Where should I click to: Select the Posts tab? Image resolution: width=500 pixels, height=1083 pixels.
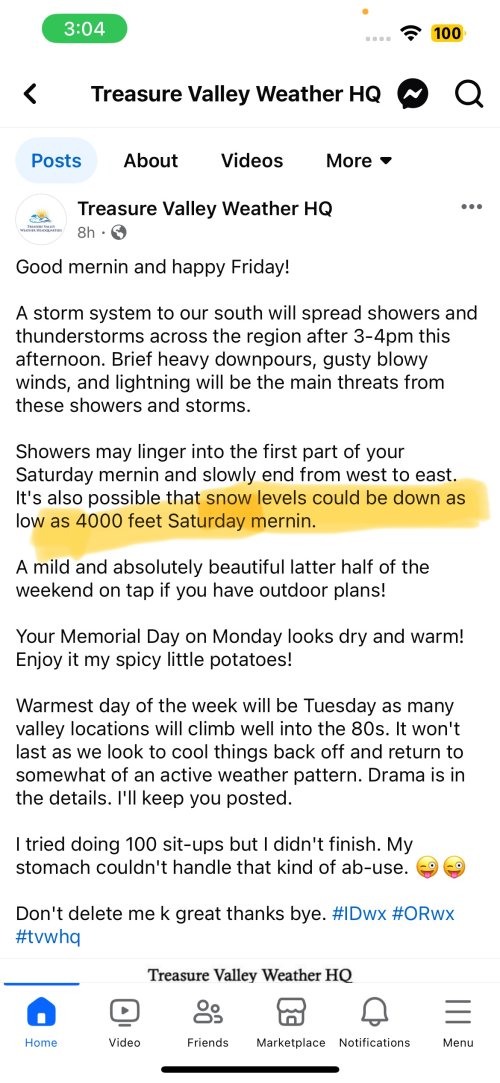(56, 160)
